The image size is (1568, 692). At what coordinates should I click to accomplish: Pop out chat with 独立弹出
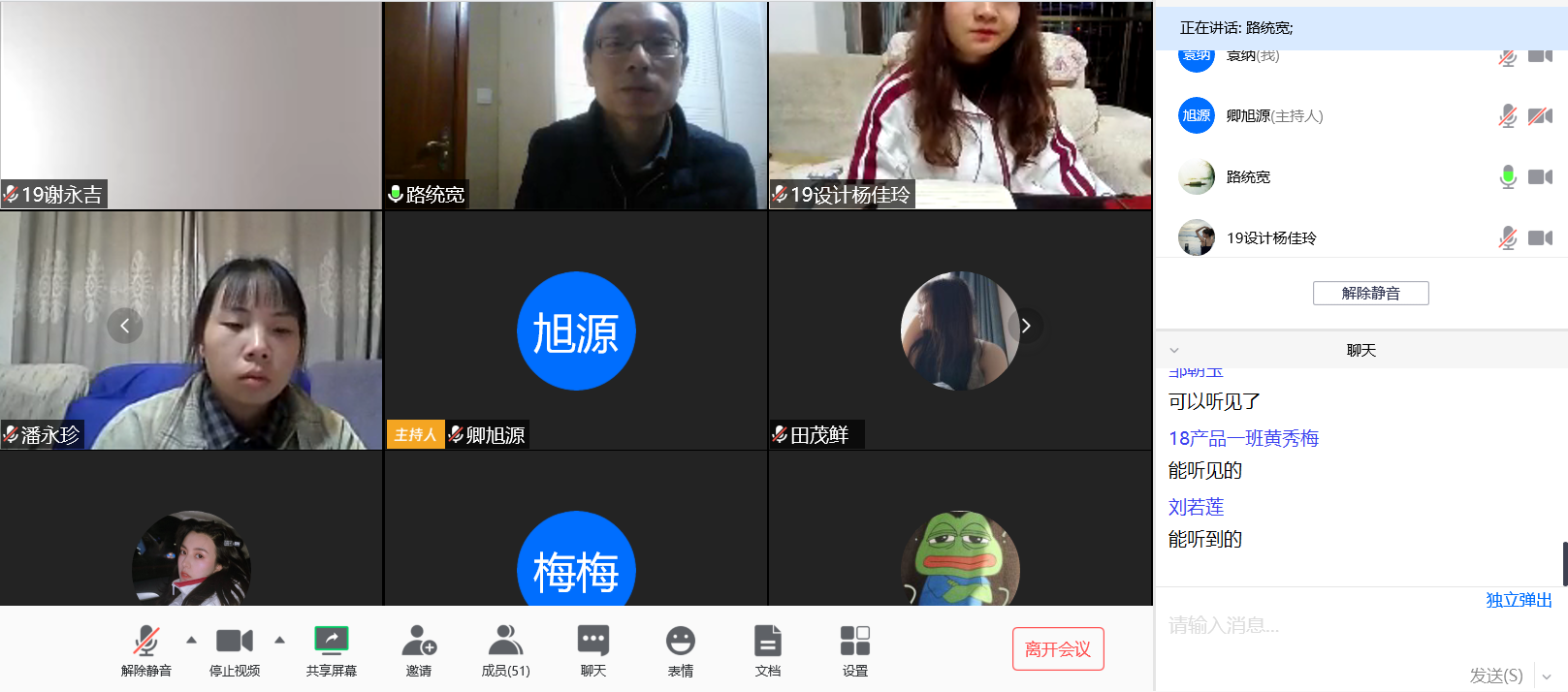[x=1518, y=600]
